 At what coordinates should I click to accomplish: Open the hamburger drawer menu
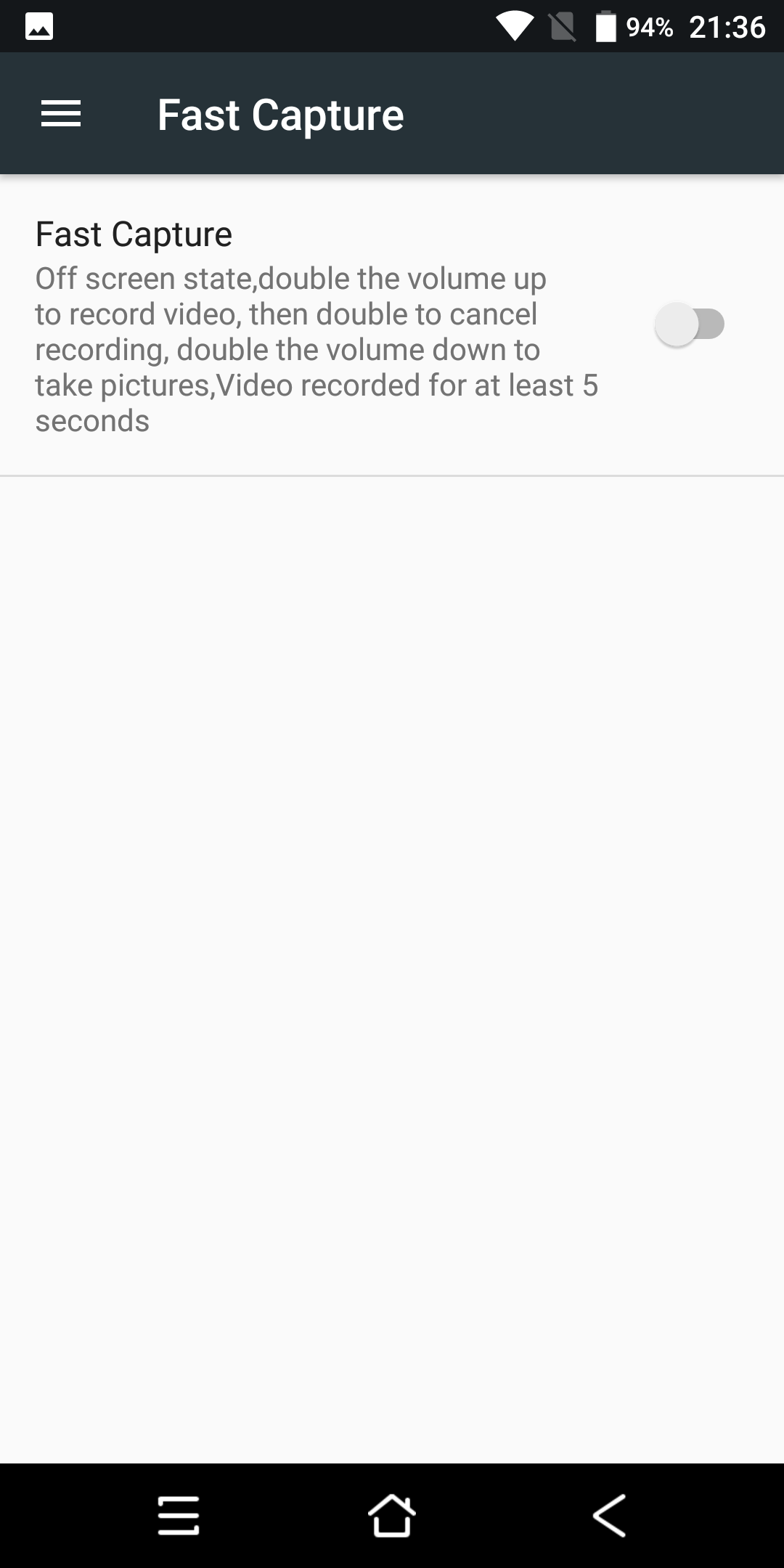(61, 114)
